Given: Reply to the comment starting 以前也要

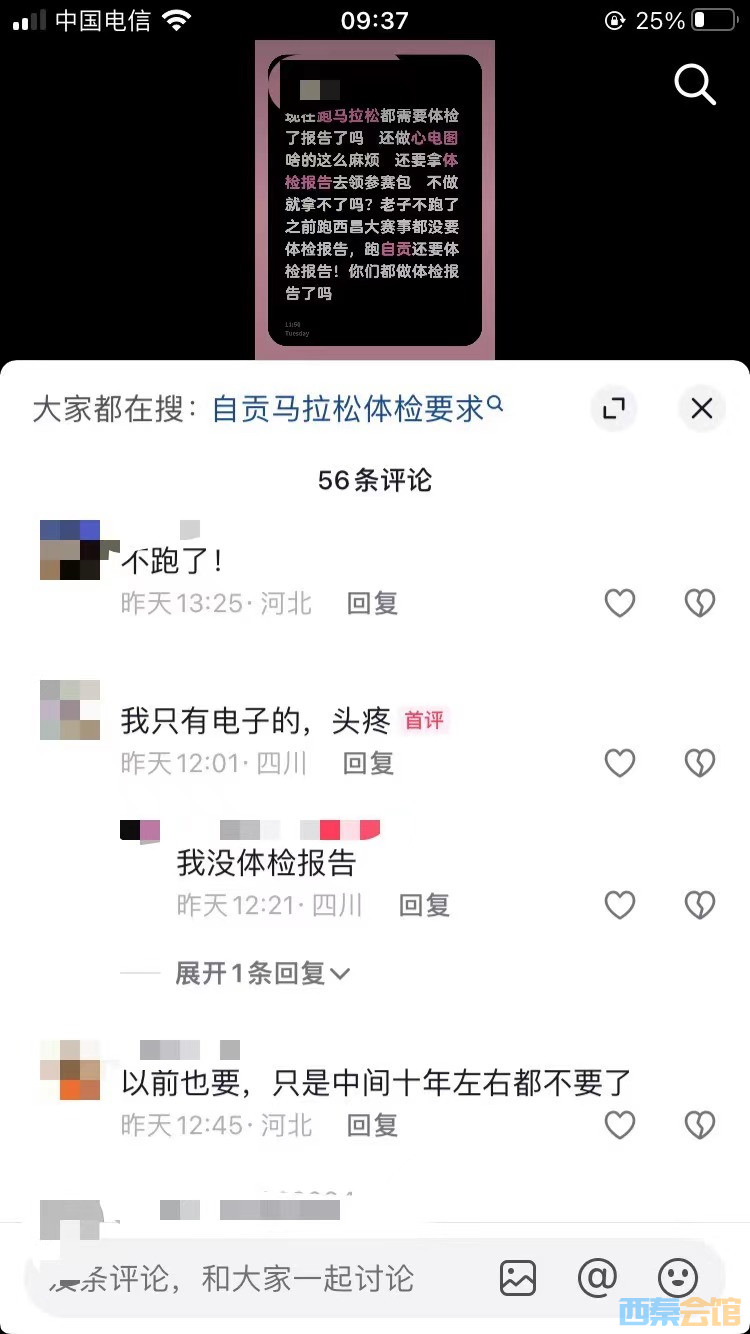Looking at the screenshot, I should click(x=372, y=1125).
